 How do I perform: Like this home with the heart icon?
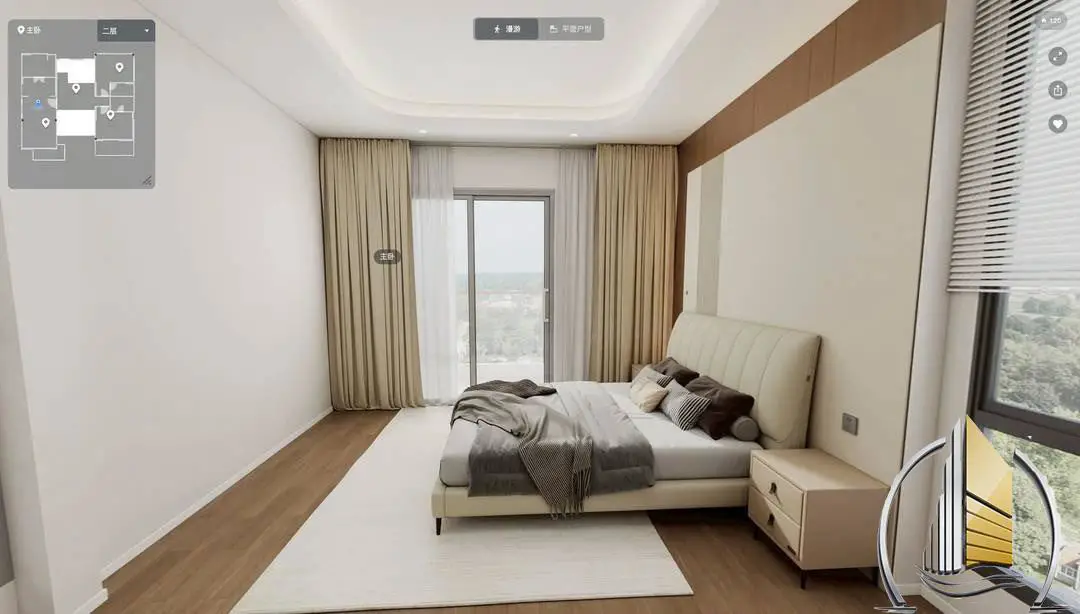click(1057, 124)
